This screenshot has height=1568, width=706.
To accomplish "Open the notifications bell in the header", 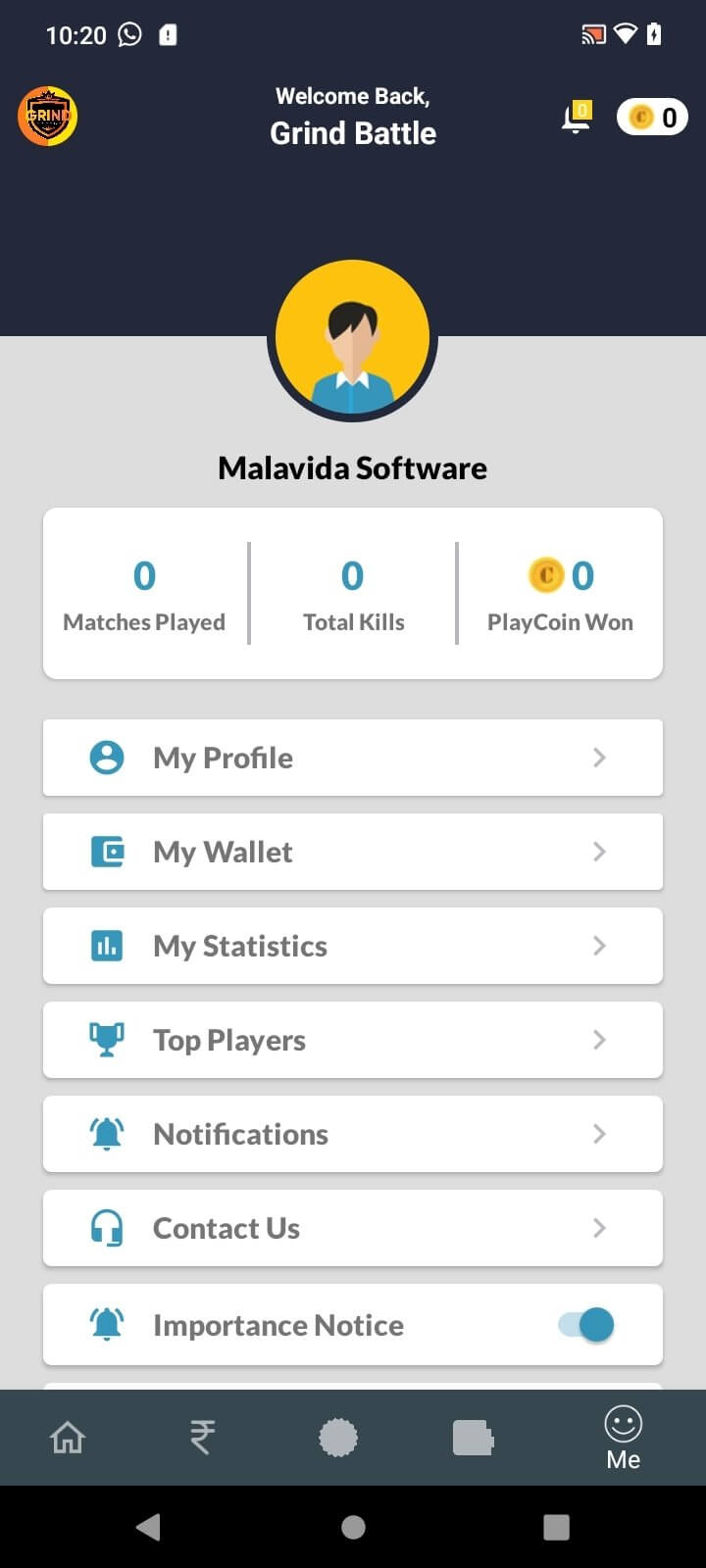I will pyautogui.click(x=576, y=119).
